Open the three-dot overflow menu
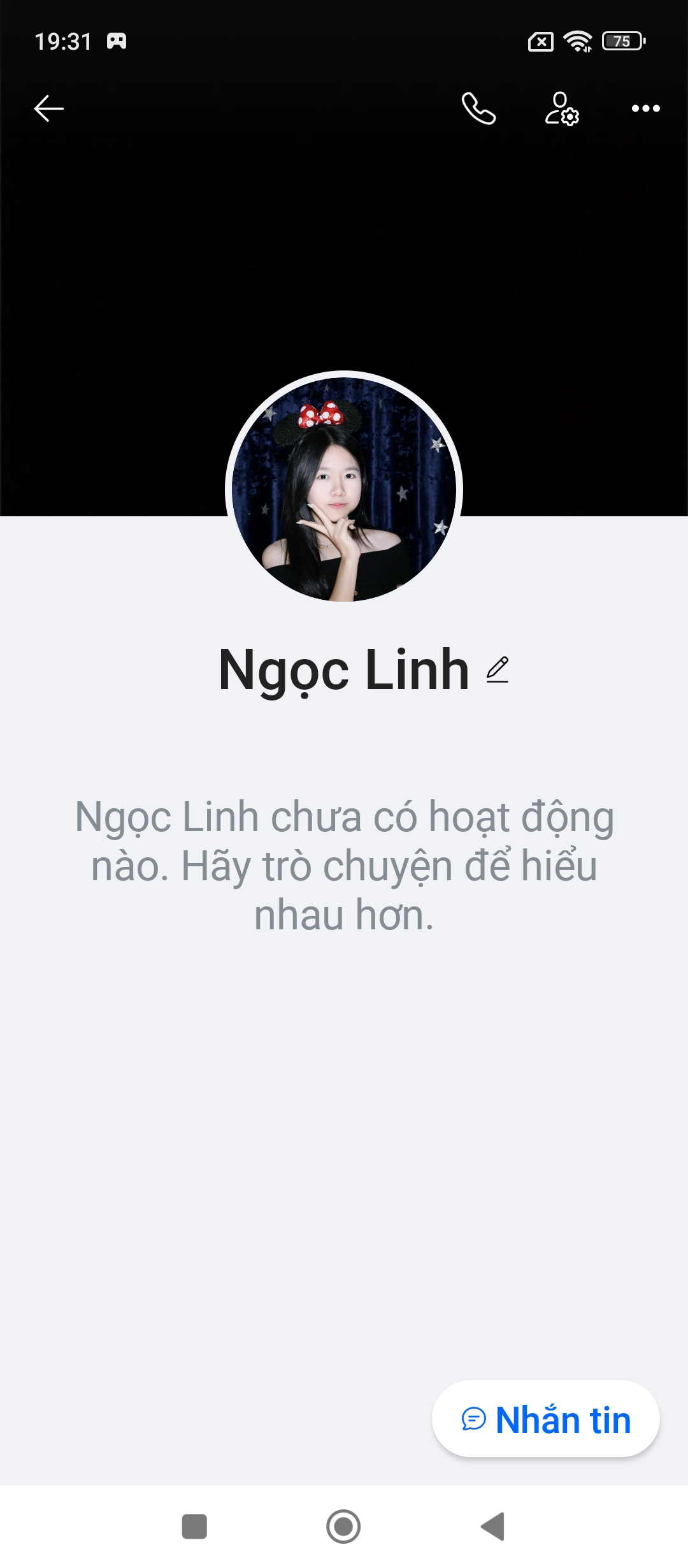Screen dimensions: 688x1568 (645, 108)
